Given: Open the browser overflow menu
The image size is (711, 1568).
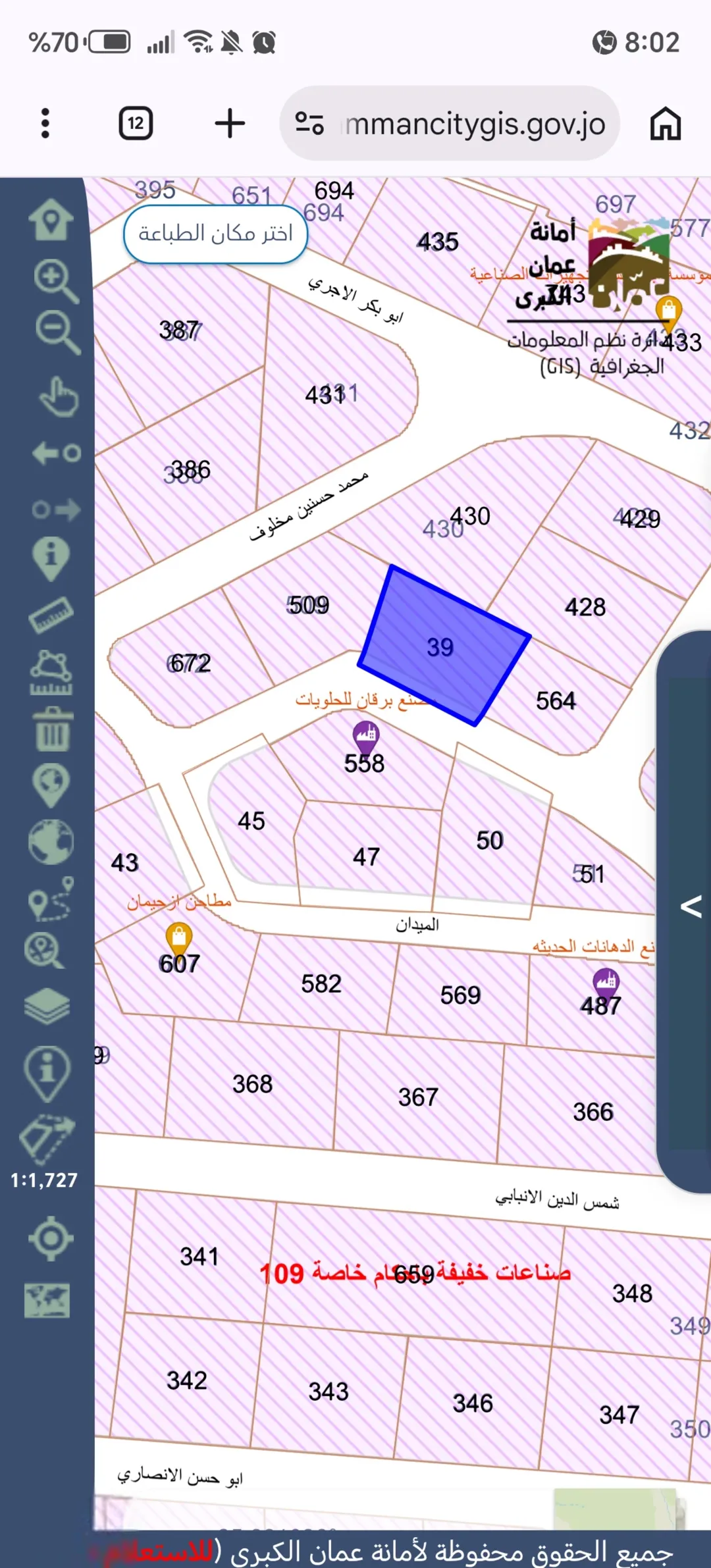Looking at the screenshot, I should (45, 123).
